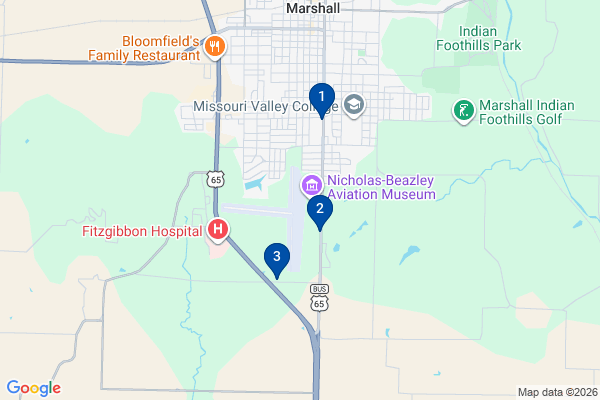Select map pin number 3
This screenshot has height=400, width=600.
tap(277, 261)
